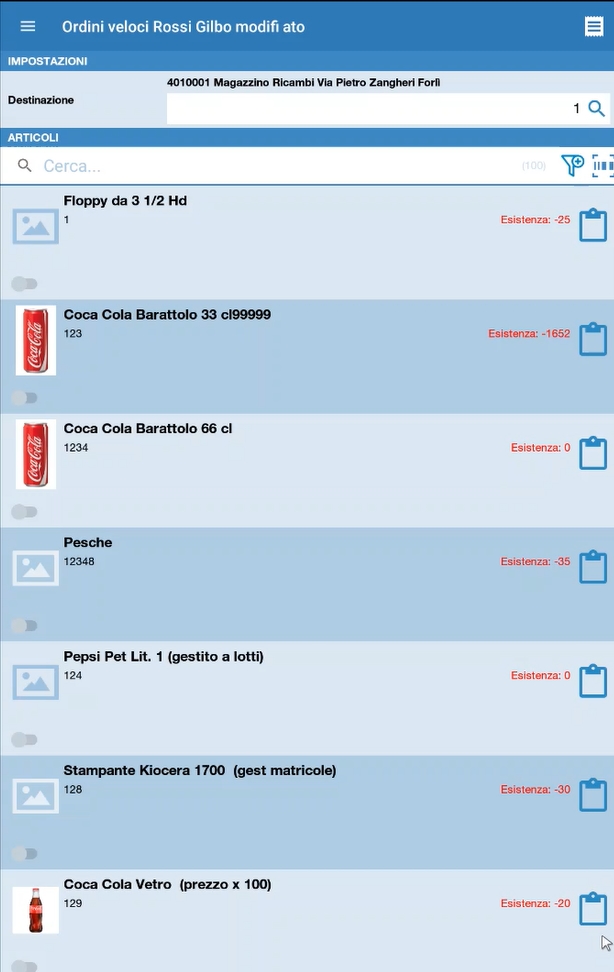
Task: Open the hamburger navigation menu
Action: pyautogui.click(x=28, y=27)
